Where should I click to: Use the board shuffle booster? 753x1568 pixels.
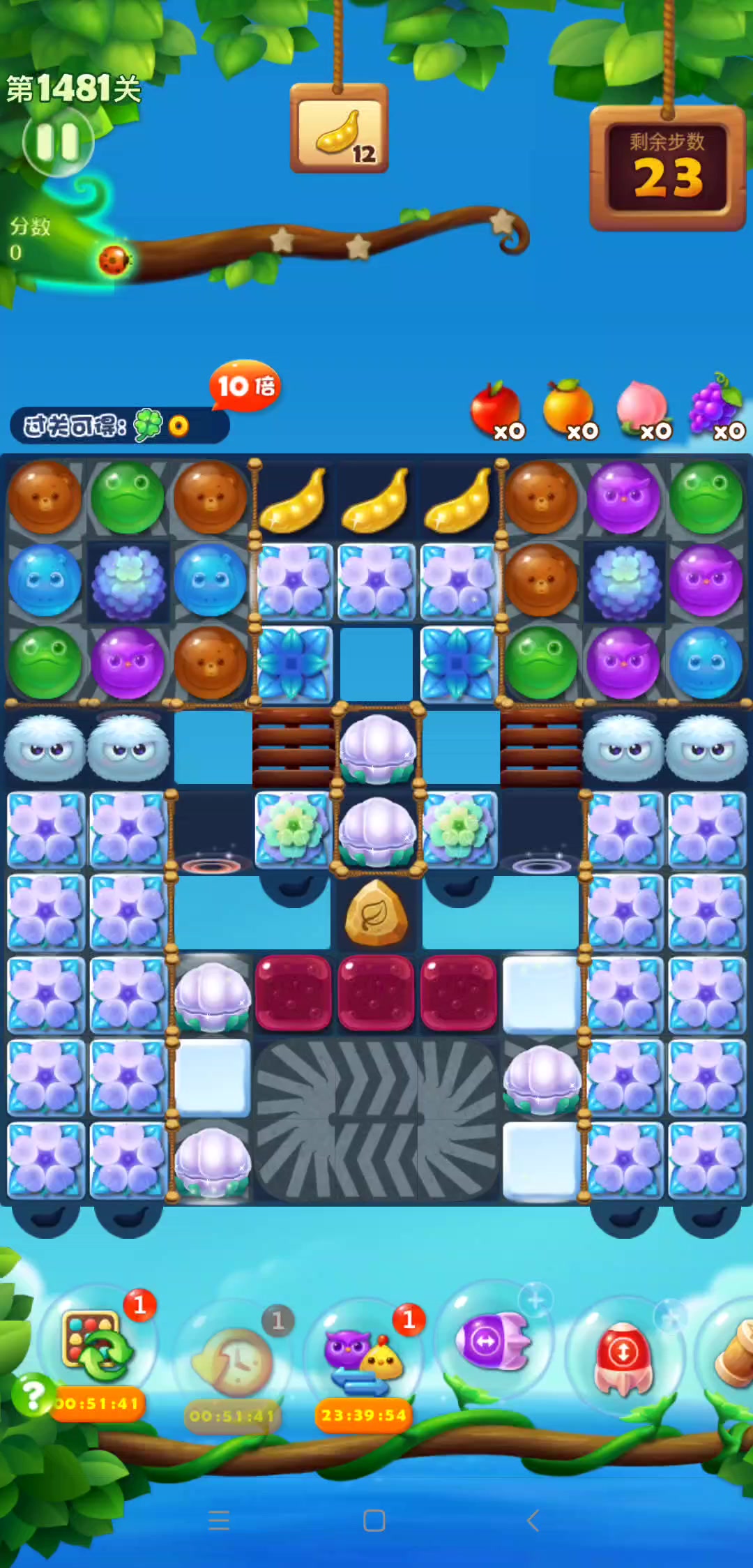coord(97,1347)
